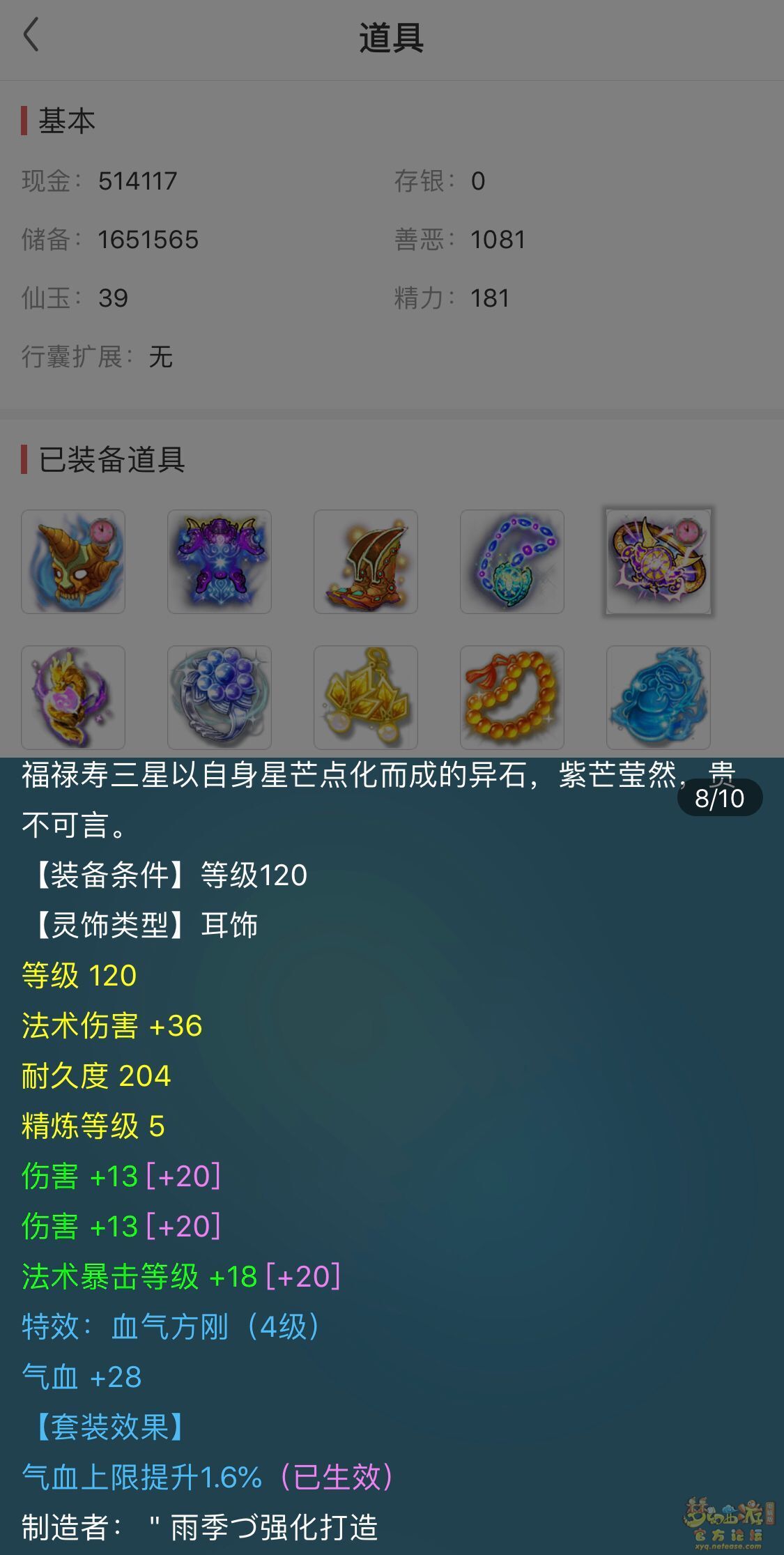Open the purple armor item details

220,562
